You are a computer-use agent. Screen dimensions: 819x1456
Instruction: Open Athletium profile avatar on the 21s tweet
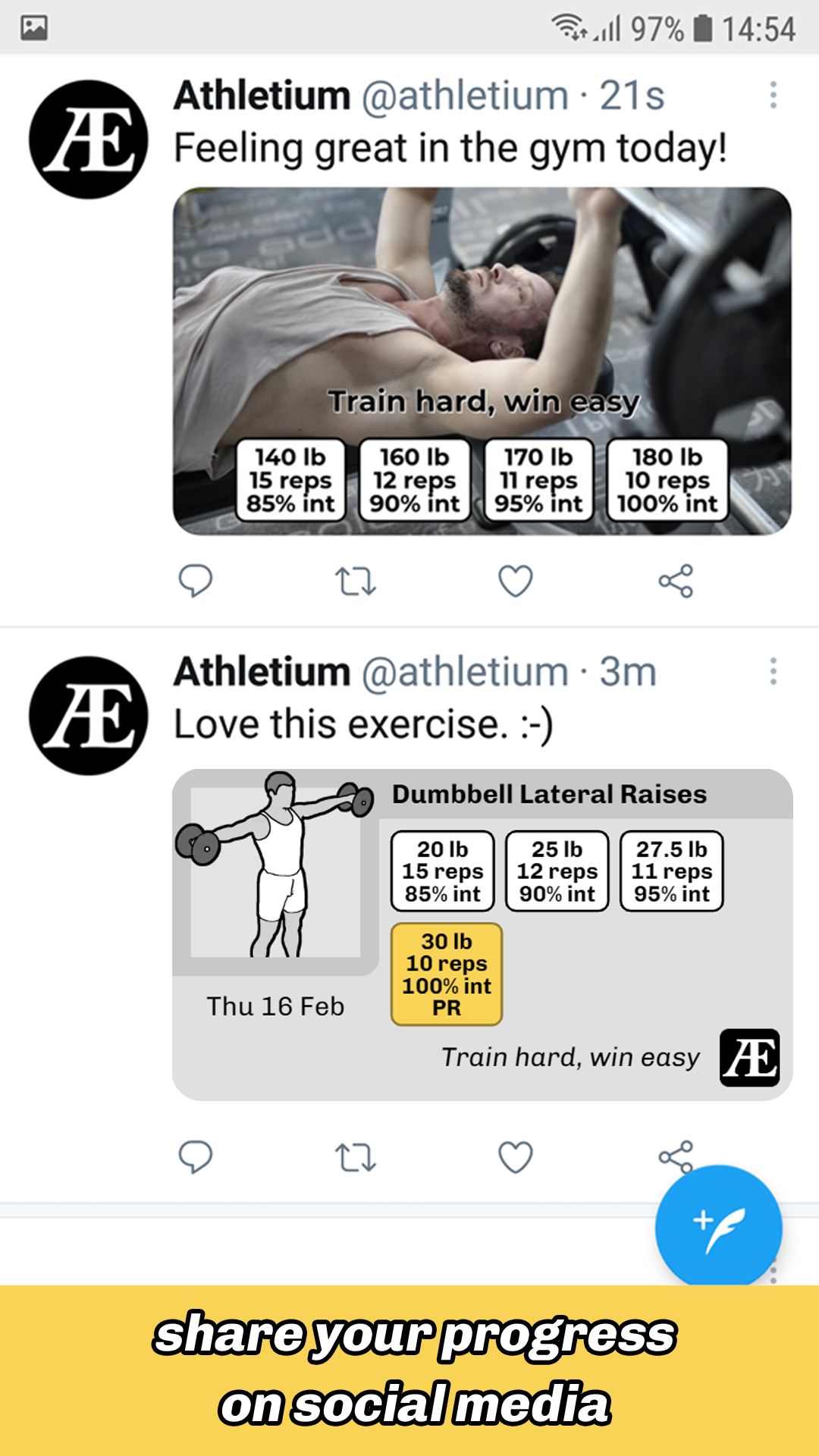89,140
